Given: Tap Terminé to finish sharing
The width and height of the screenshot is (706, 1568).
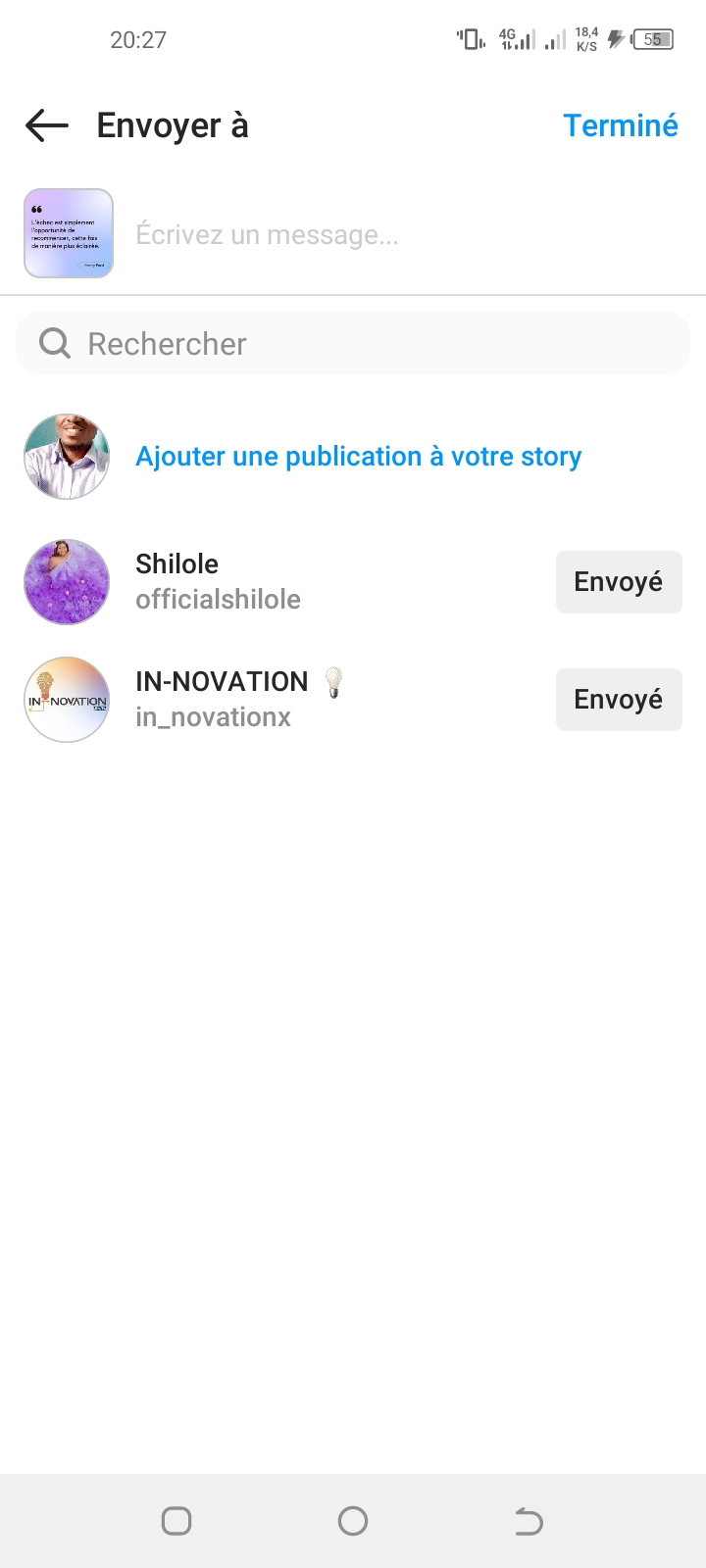Looking at the screenshot, I should (620, 125).
